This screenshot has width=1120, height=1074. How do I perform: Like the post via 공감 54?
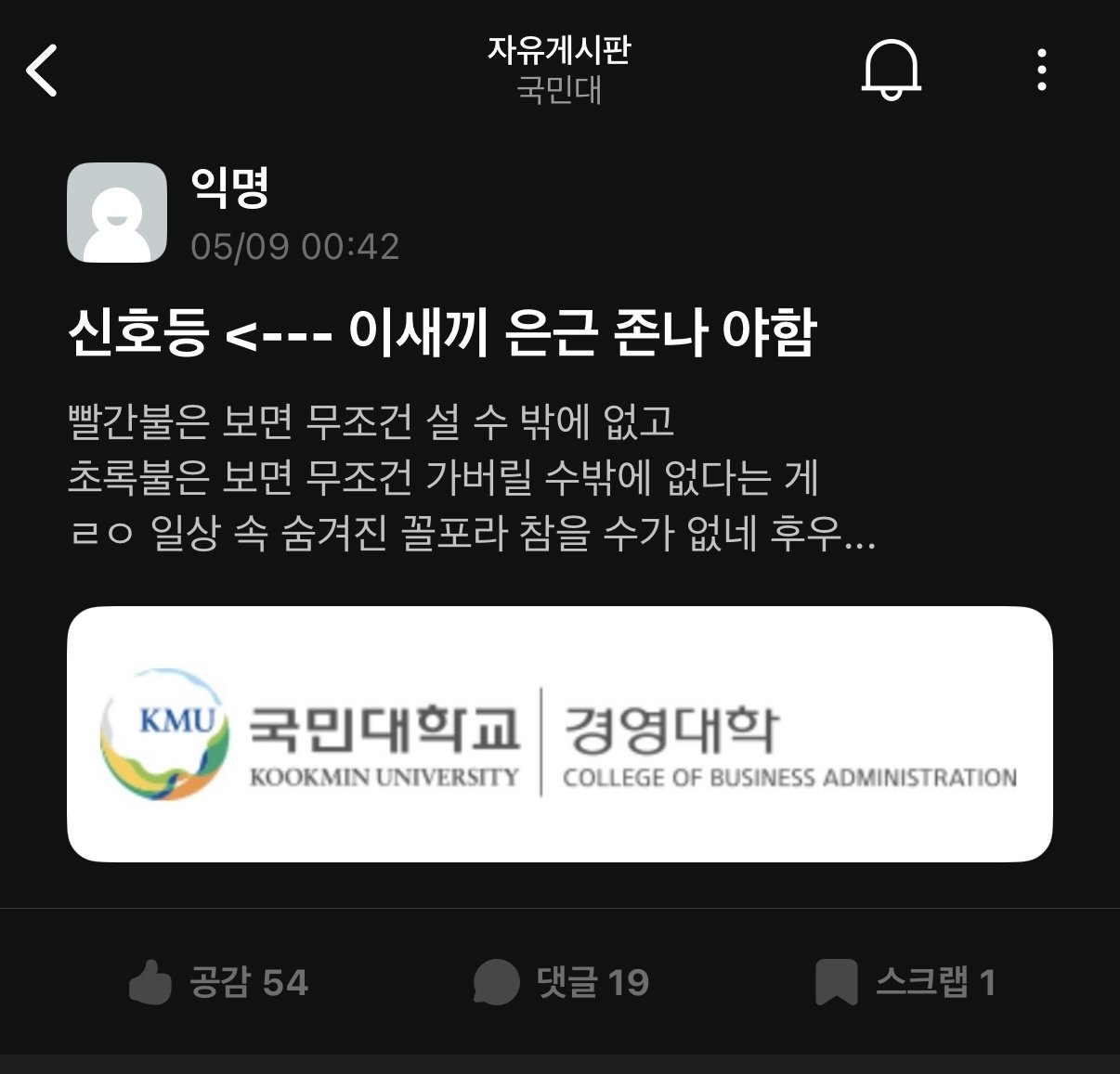click(x=219, y=982)
